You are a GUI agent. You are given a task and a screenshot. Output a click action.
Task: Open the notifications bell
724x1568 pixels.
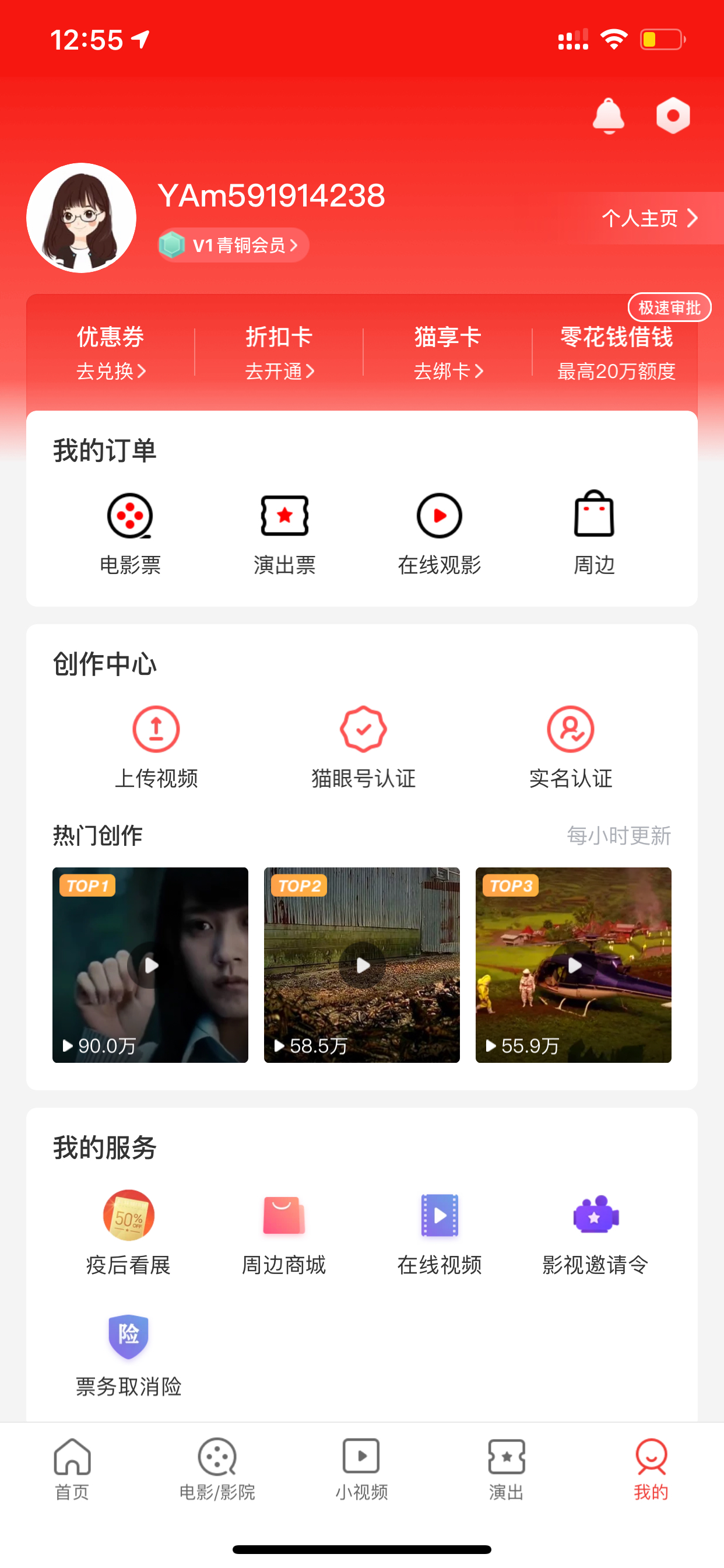609,115
